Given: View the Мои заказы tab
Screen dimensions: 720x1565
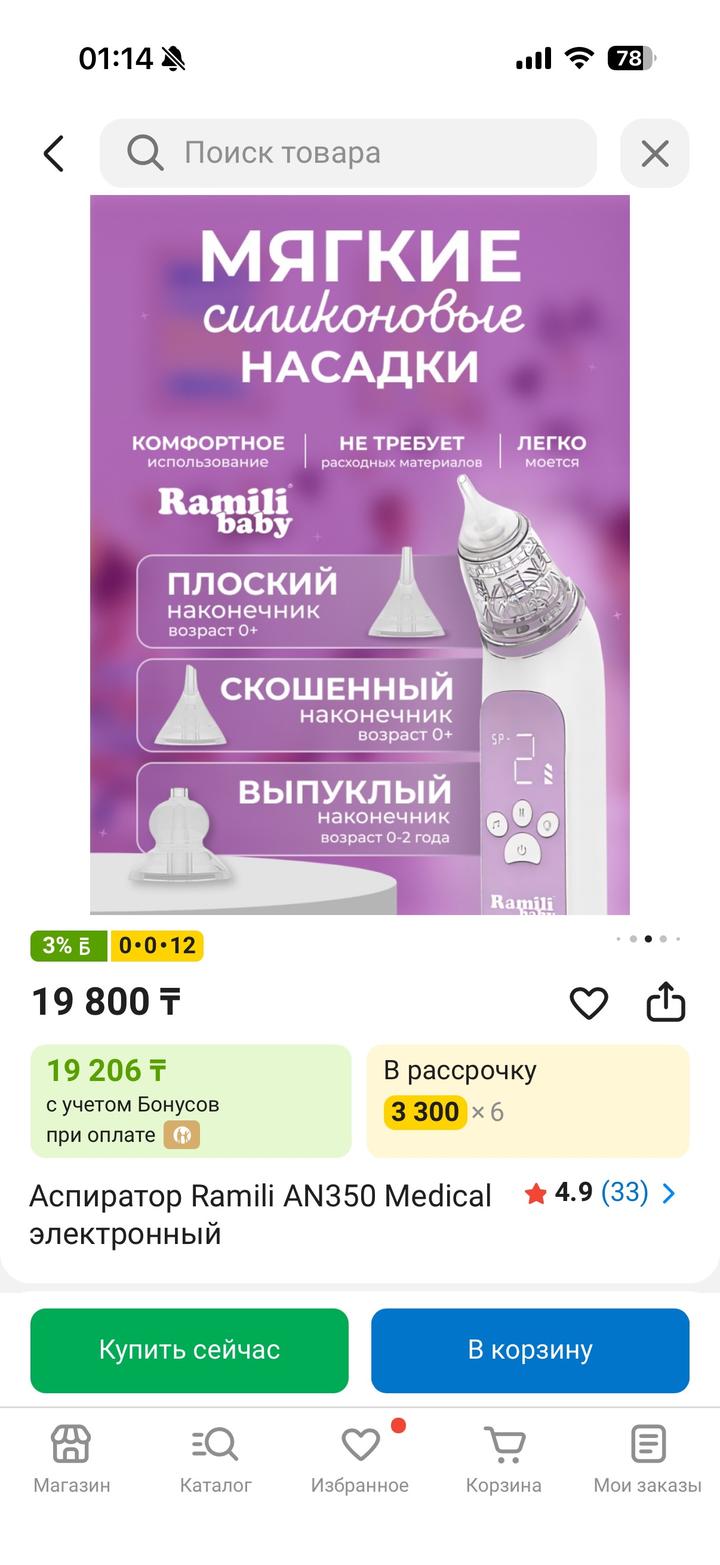Looking at the screenshot, I should (647, 1459).
